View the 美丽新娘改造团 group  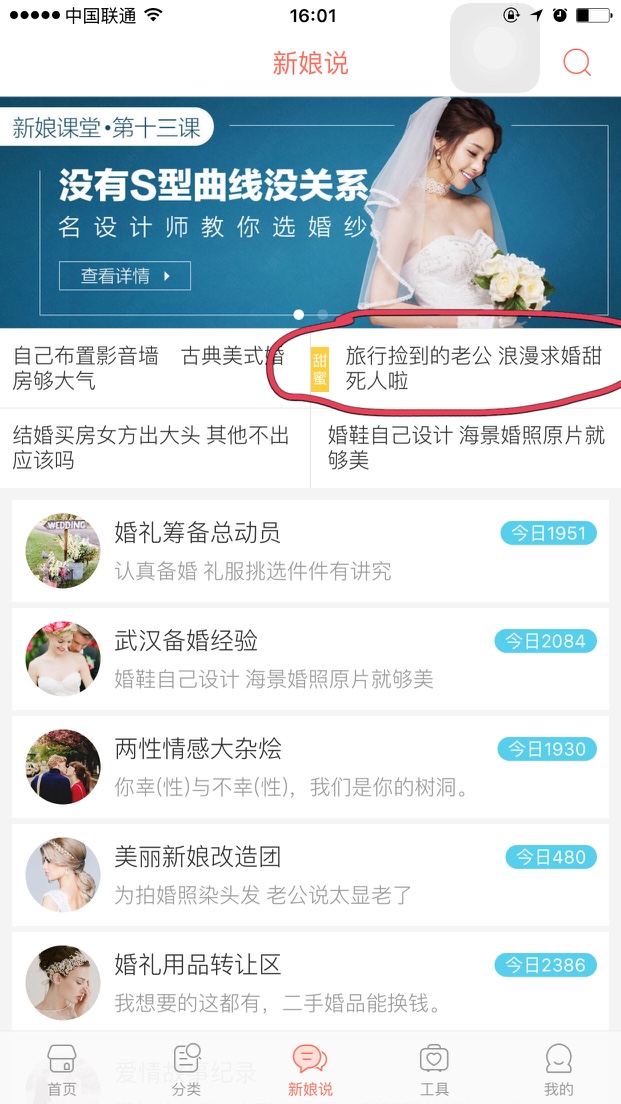tap(310, 875)
